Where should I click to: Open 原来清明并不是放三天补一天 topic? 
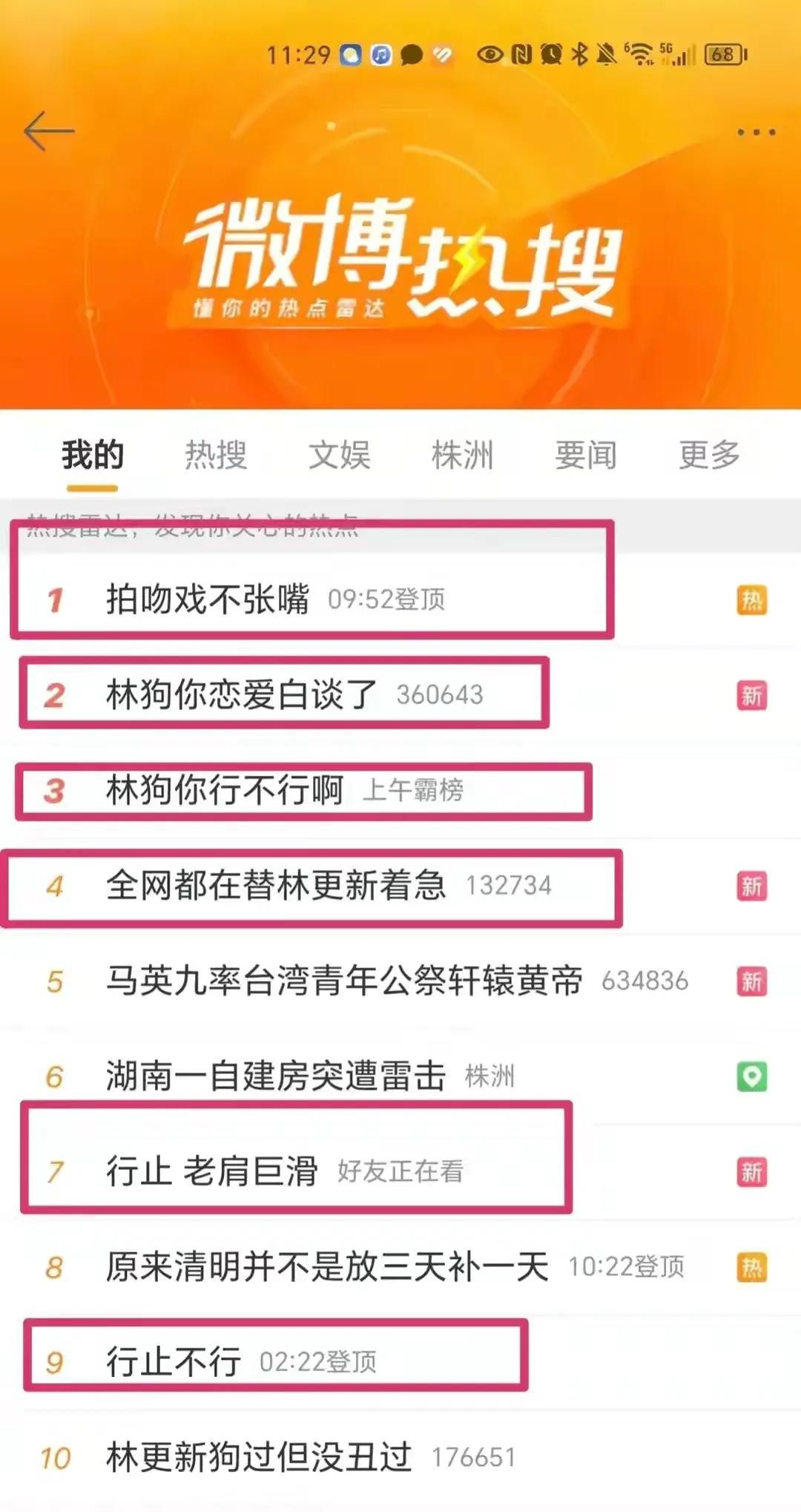327,1267
